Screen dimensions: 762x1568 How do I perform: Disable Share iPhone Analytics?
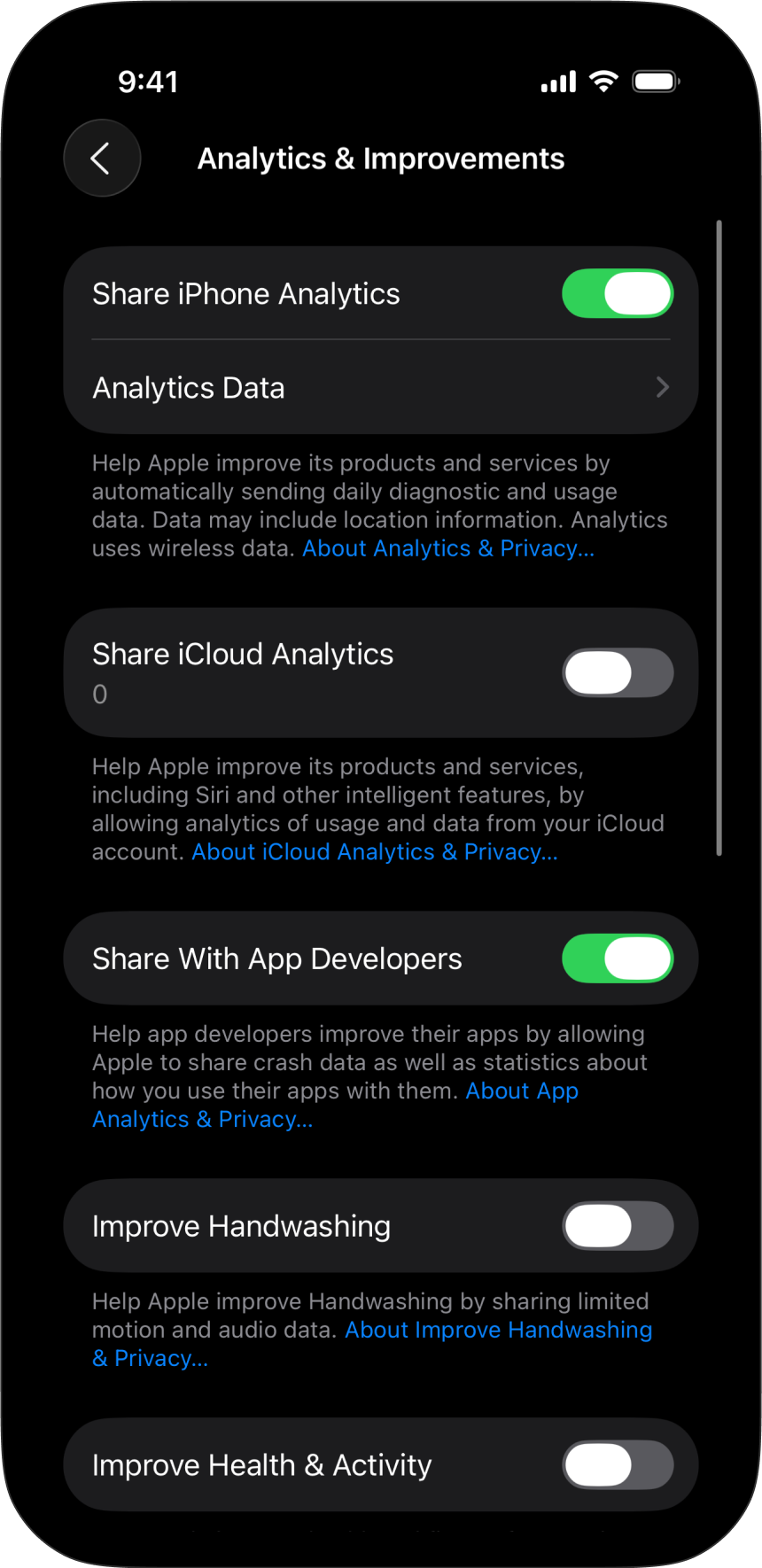(x=618, y=294)
